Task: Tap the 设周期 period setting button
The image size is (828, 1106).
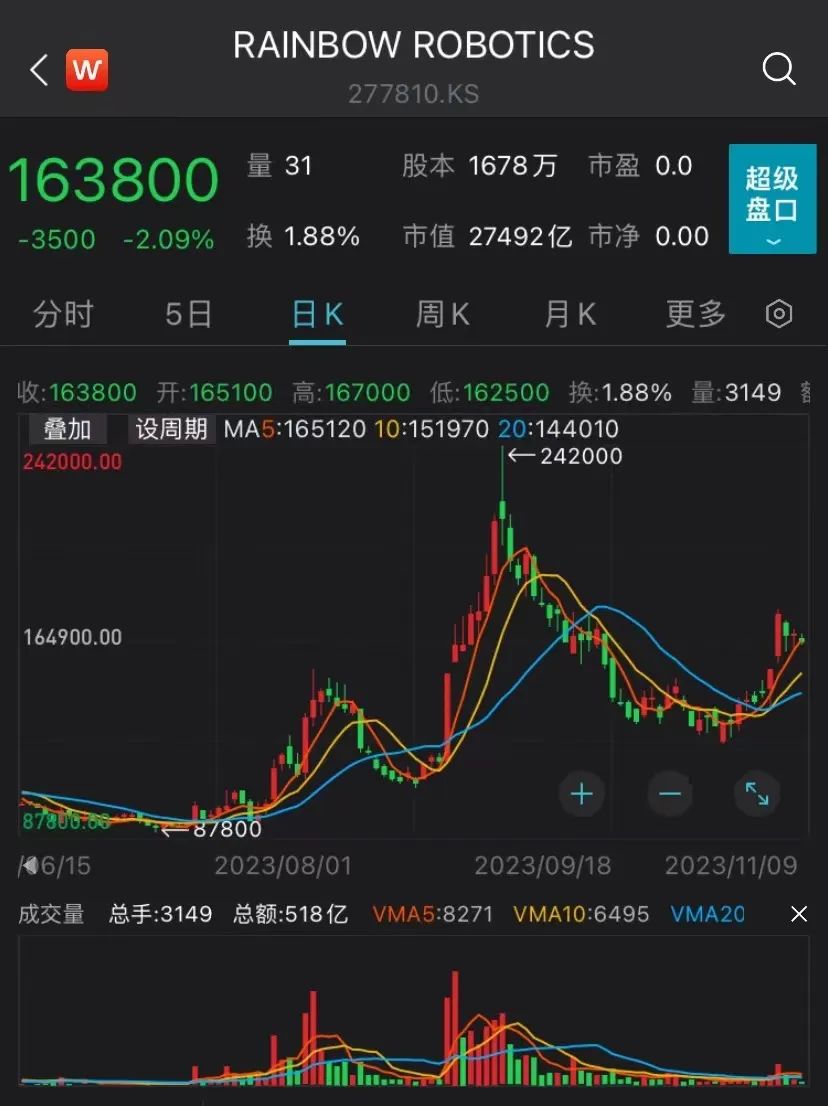Action: (172, 429)
